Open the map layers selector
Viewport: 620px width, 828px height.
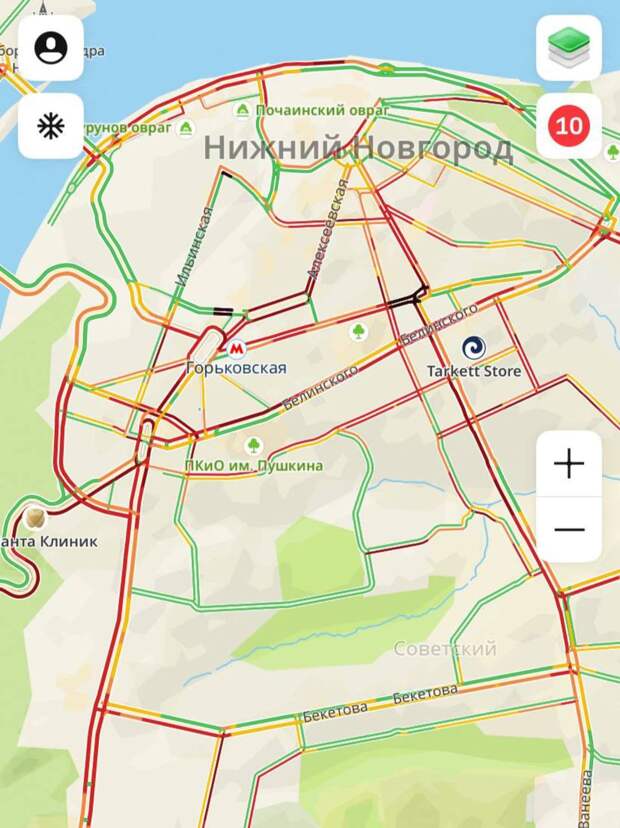[569, 48]
